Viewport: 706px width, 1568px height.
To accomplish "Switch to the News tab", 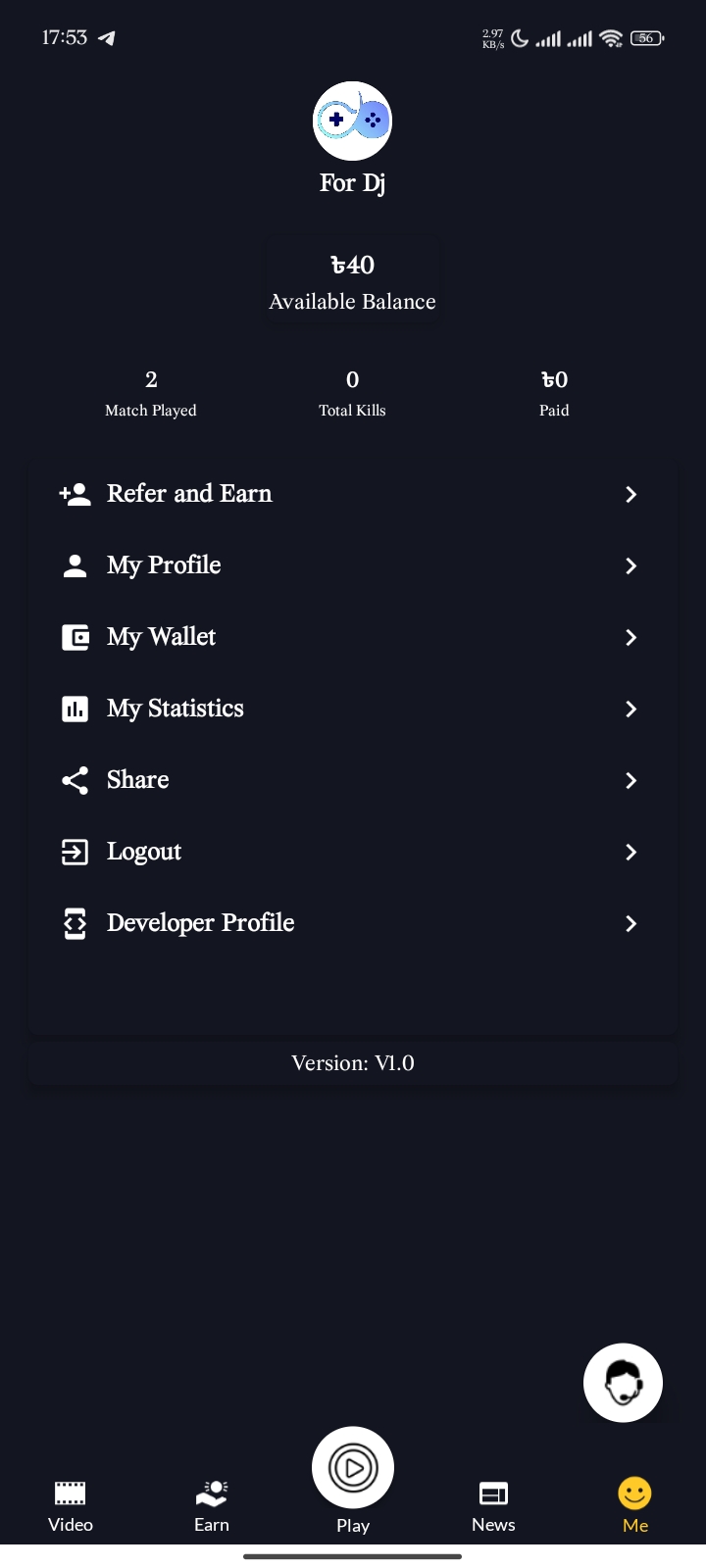I will [x=493, y=1506].
